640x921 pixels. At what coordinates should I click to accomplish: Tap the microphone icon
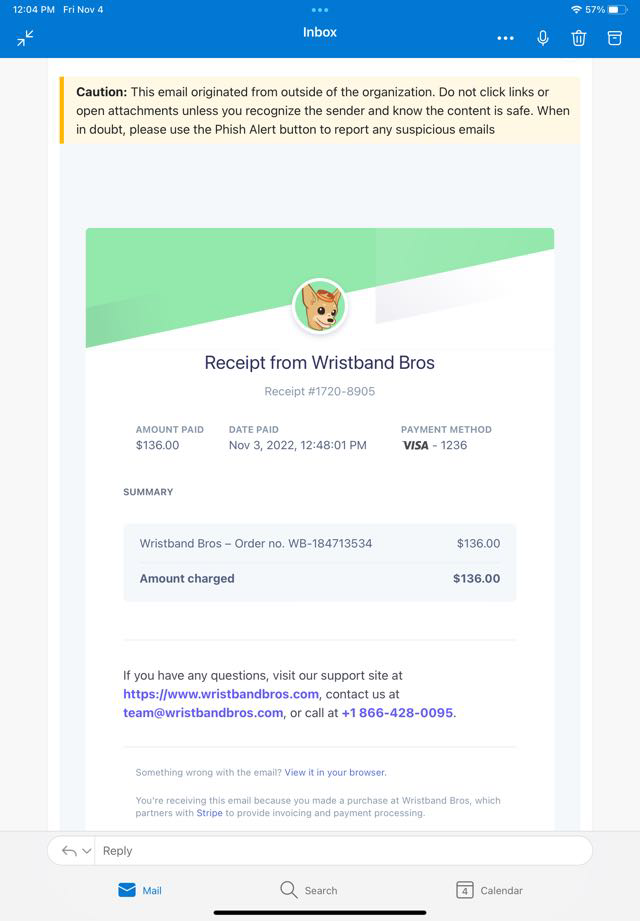(x=543, y=38)
